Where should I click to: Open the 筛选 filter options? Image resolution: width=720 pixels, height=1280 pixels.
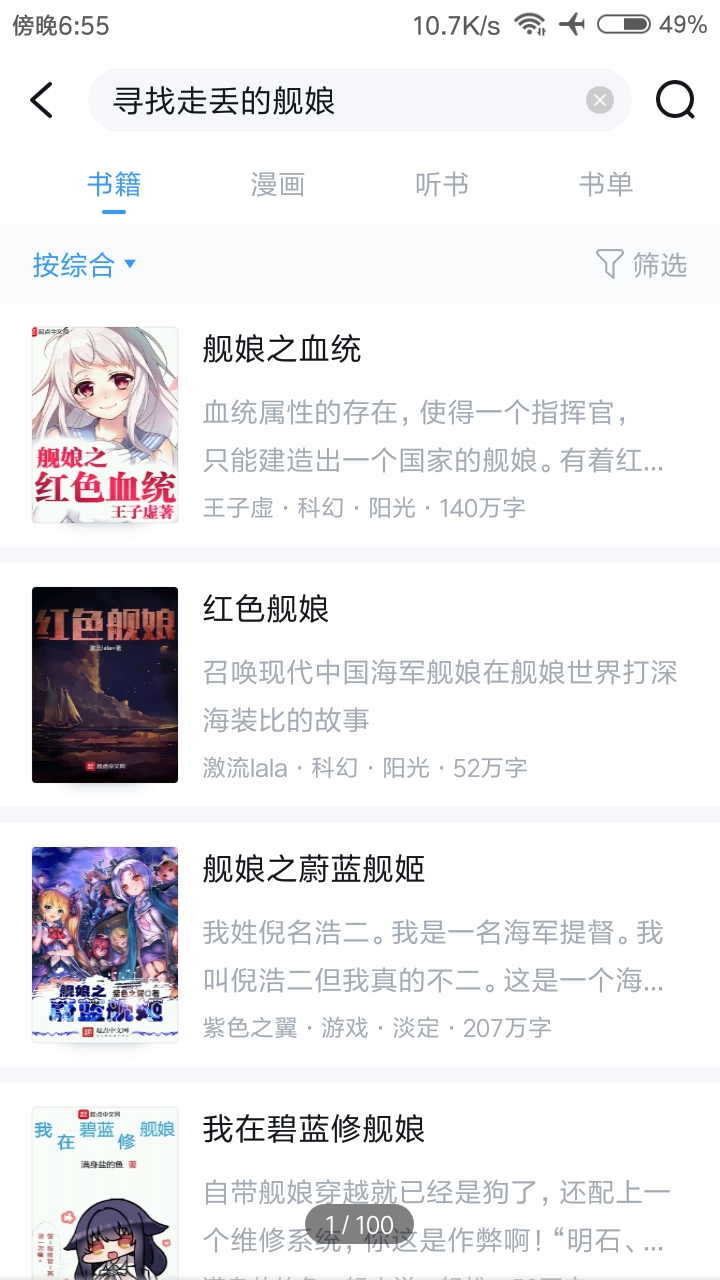(x=642, y=265)
